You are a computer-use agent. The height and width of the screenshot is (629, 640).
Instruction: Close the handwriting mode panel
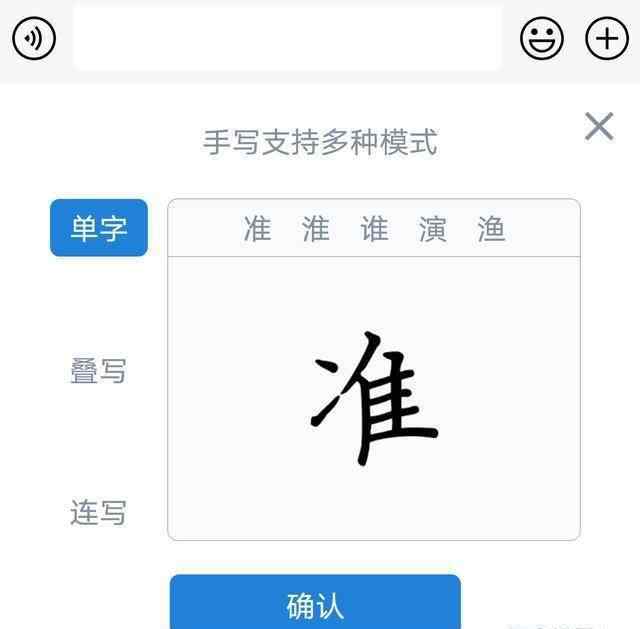pos(599,126)
